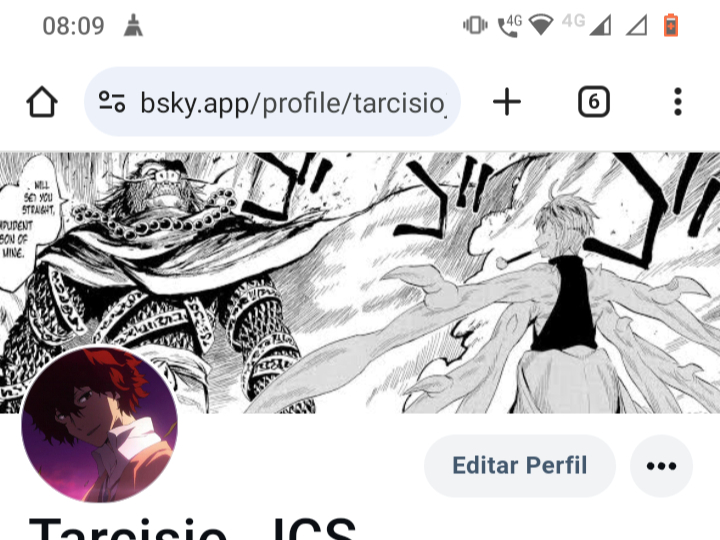The height and width of the screenshot is (540, 720).
Task: View site info icon in address bar
Action: point(112,102)
